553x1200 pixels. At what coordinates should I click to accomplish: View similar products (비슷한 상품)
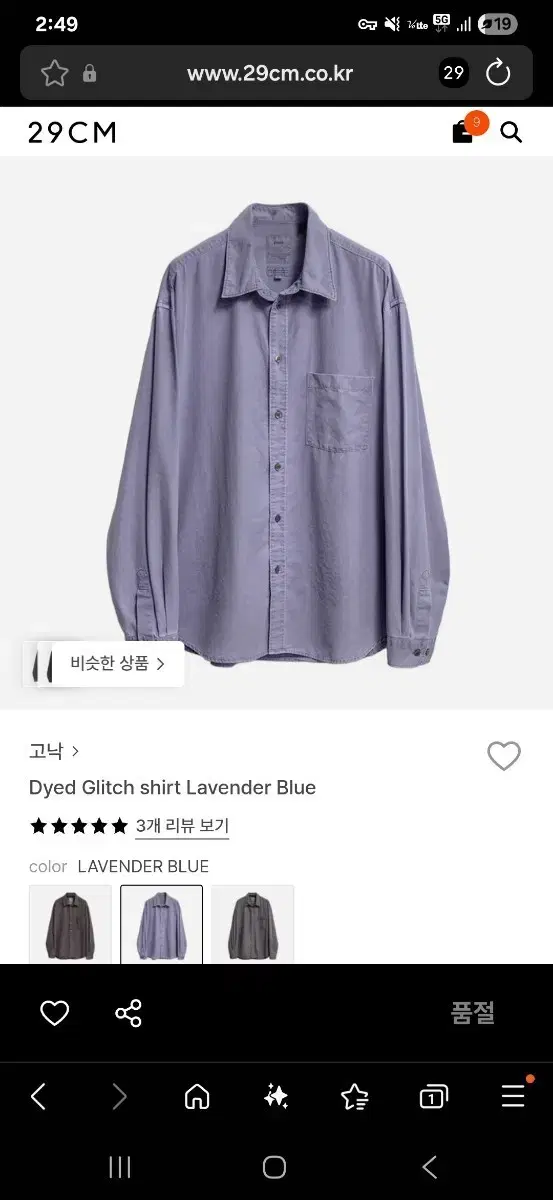(104, 663)
